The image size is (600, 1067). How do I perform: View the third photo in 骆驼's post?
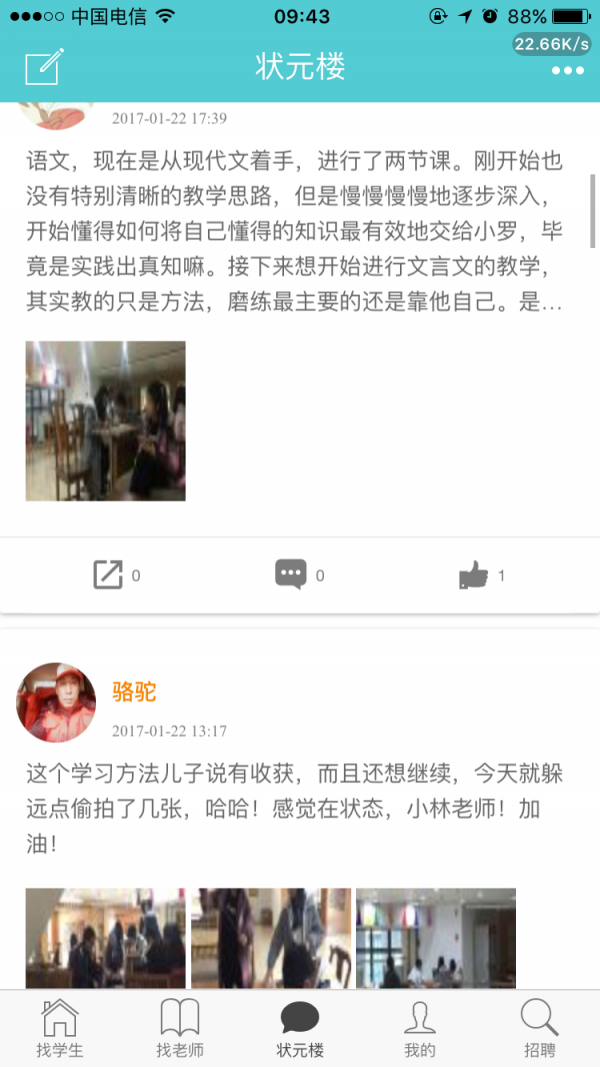[x=436, y=937]
